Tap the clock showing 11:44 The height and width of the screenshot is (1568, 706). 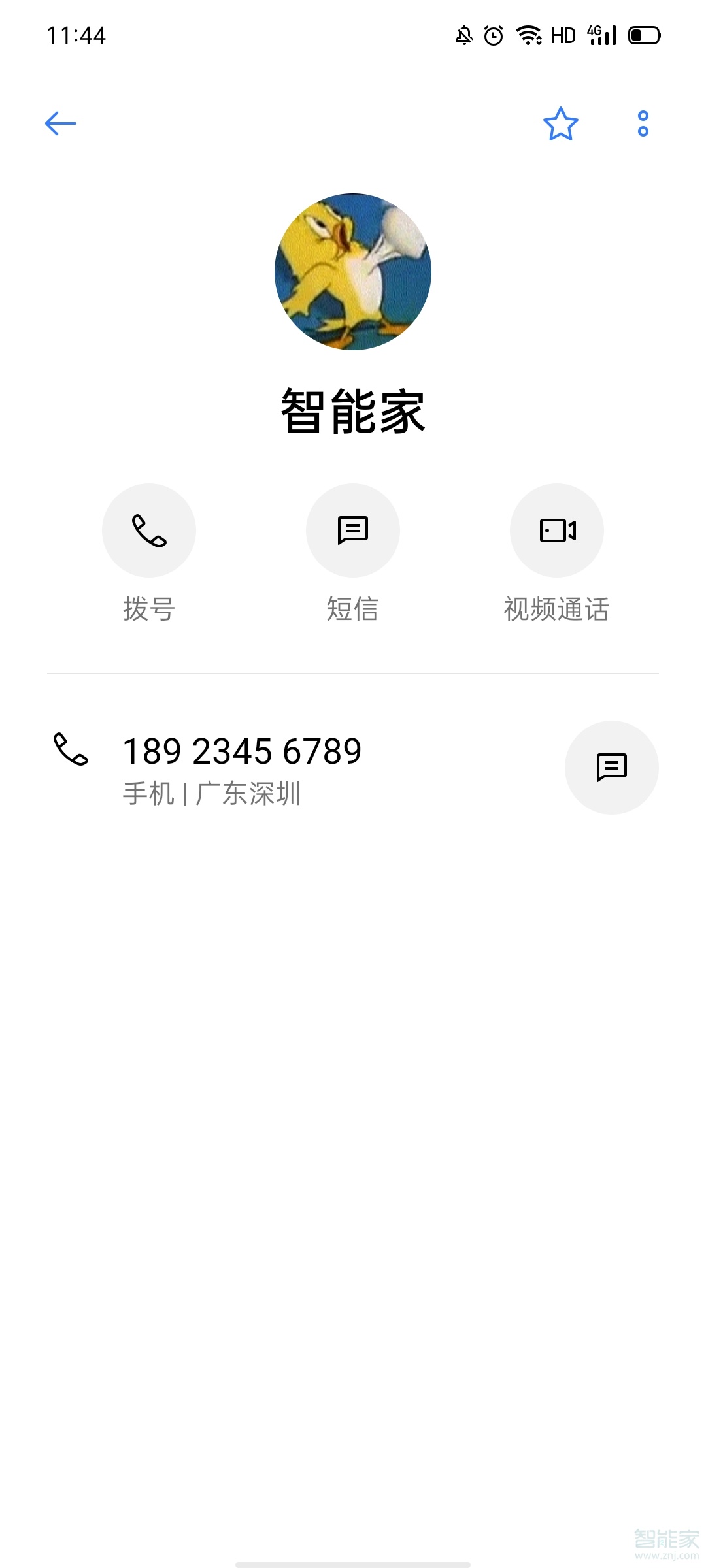[x=77, y=36]
